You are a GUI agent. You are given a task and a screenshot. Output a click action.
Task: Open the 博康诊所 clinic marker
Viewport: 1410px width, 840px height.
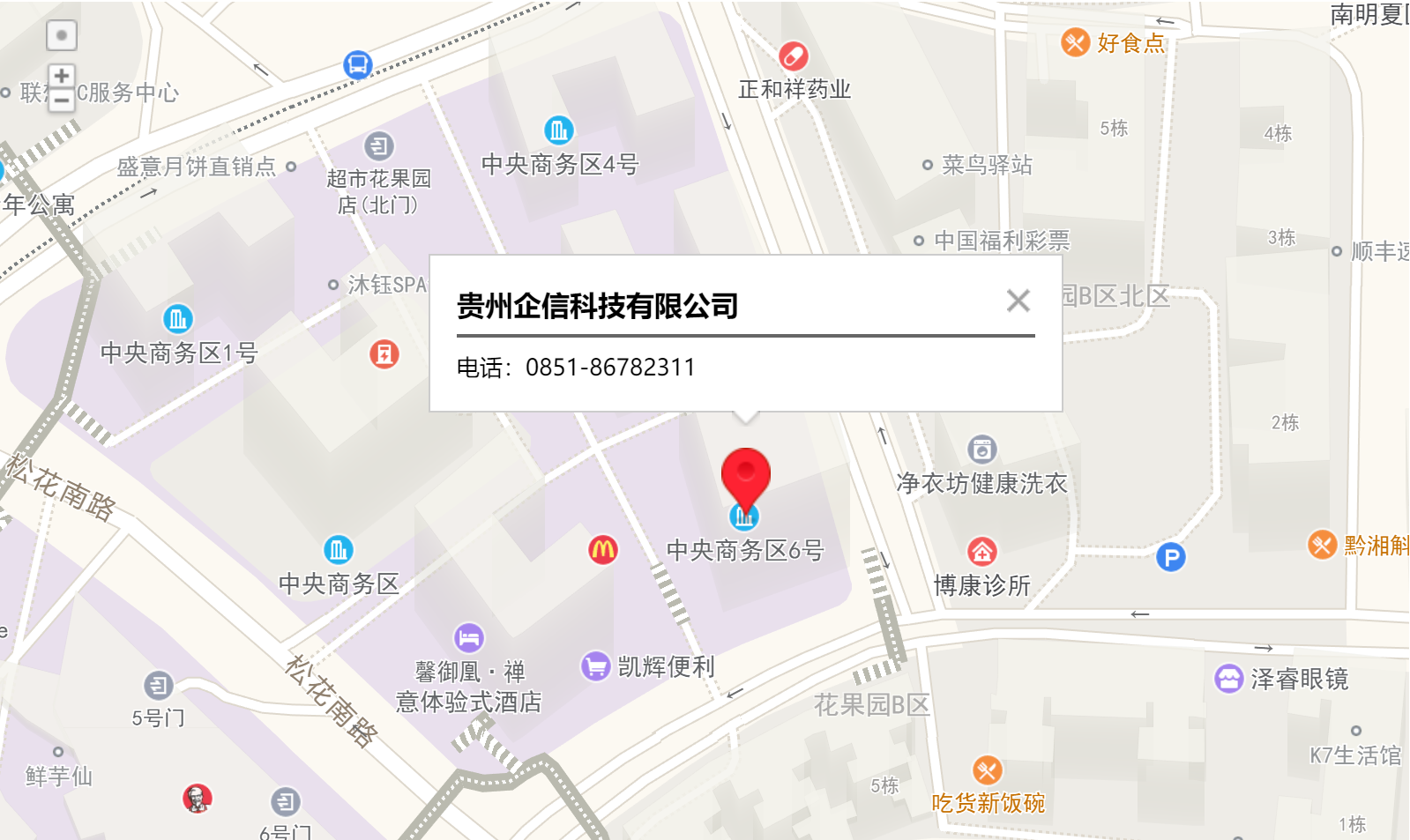pyautogui.click(x=982, y=552)
